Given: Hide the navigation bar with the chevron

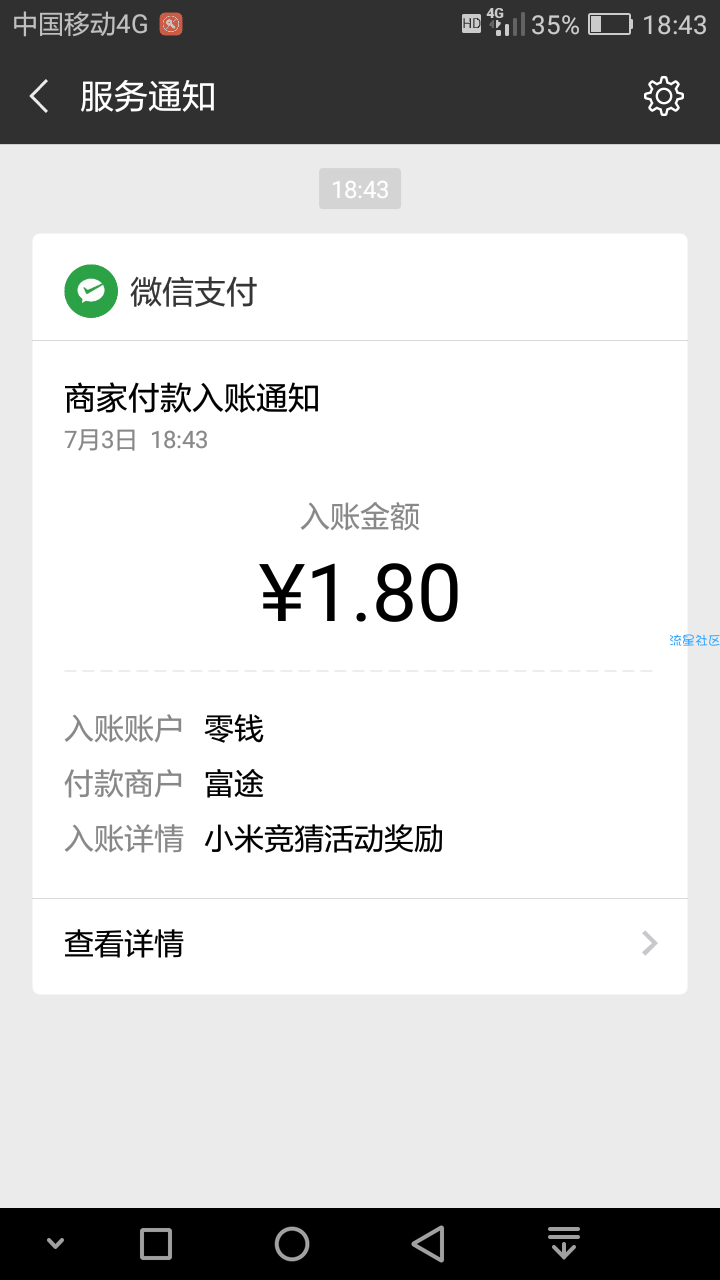Looking at the screenshot, I should [x=56, y=1243].
